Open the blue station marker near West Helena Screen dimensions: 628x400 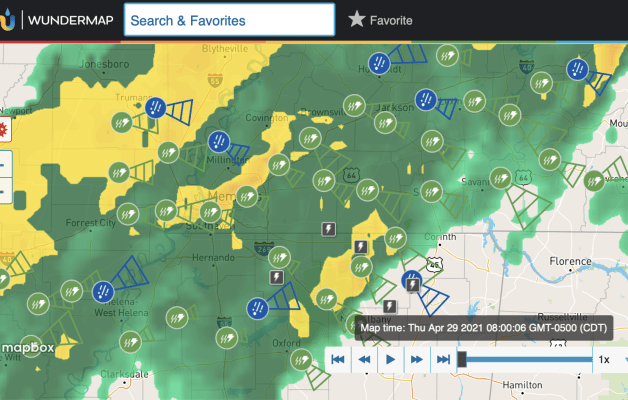pyautogui.click(x=102, y=291)
